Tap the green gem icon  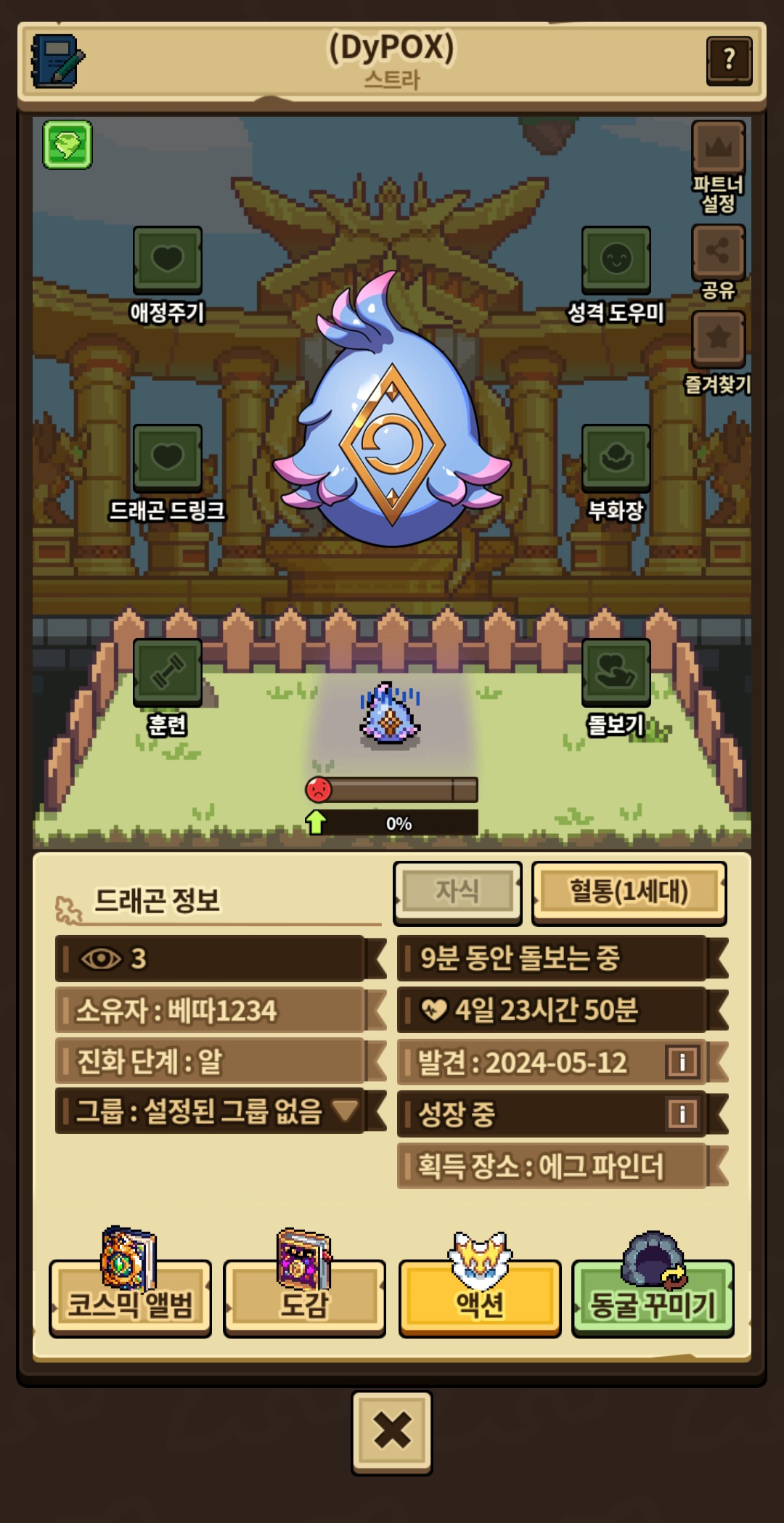point(68,144)
